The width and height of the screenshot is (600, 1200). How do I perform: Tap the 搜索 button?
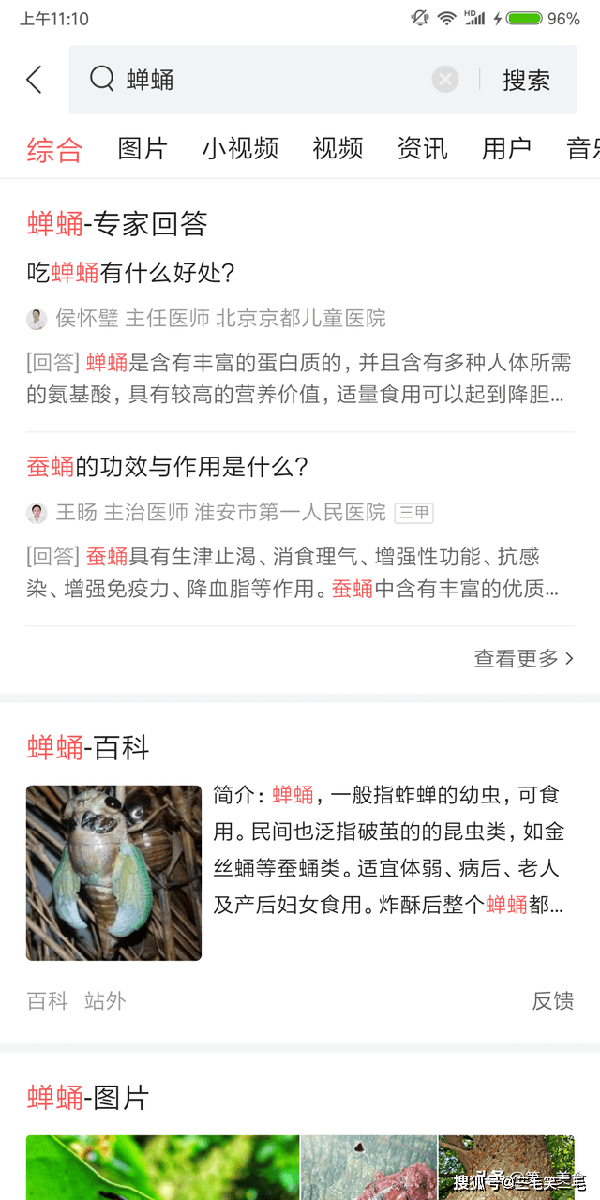tap(526, 80)
